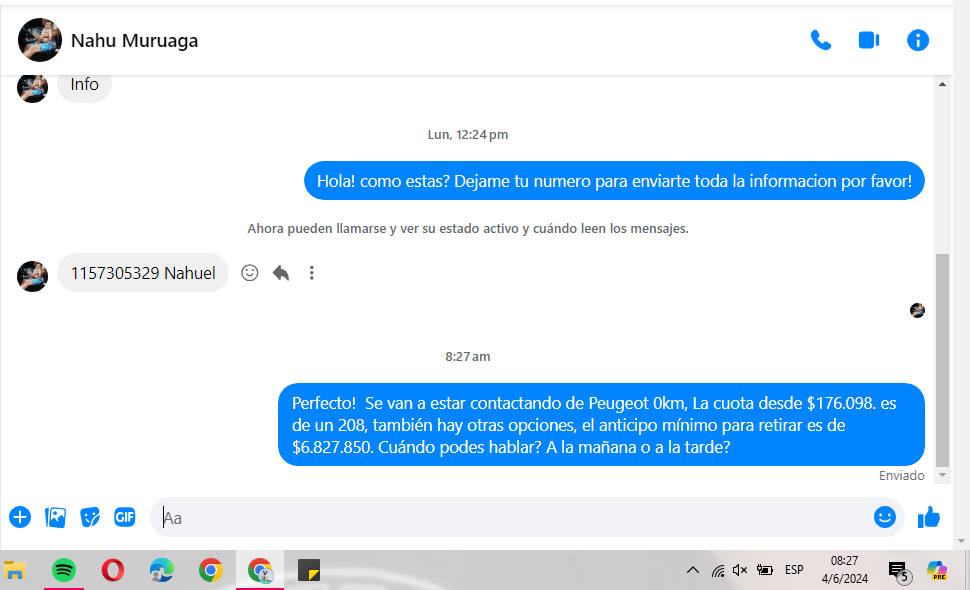Open more actions plus button
The image size is (970, 590).
pyautogui.click(x=20, y=517)
